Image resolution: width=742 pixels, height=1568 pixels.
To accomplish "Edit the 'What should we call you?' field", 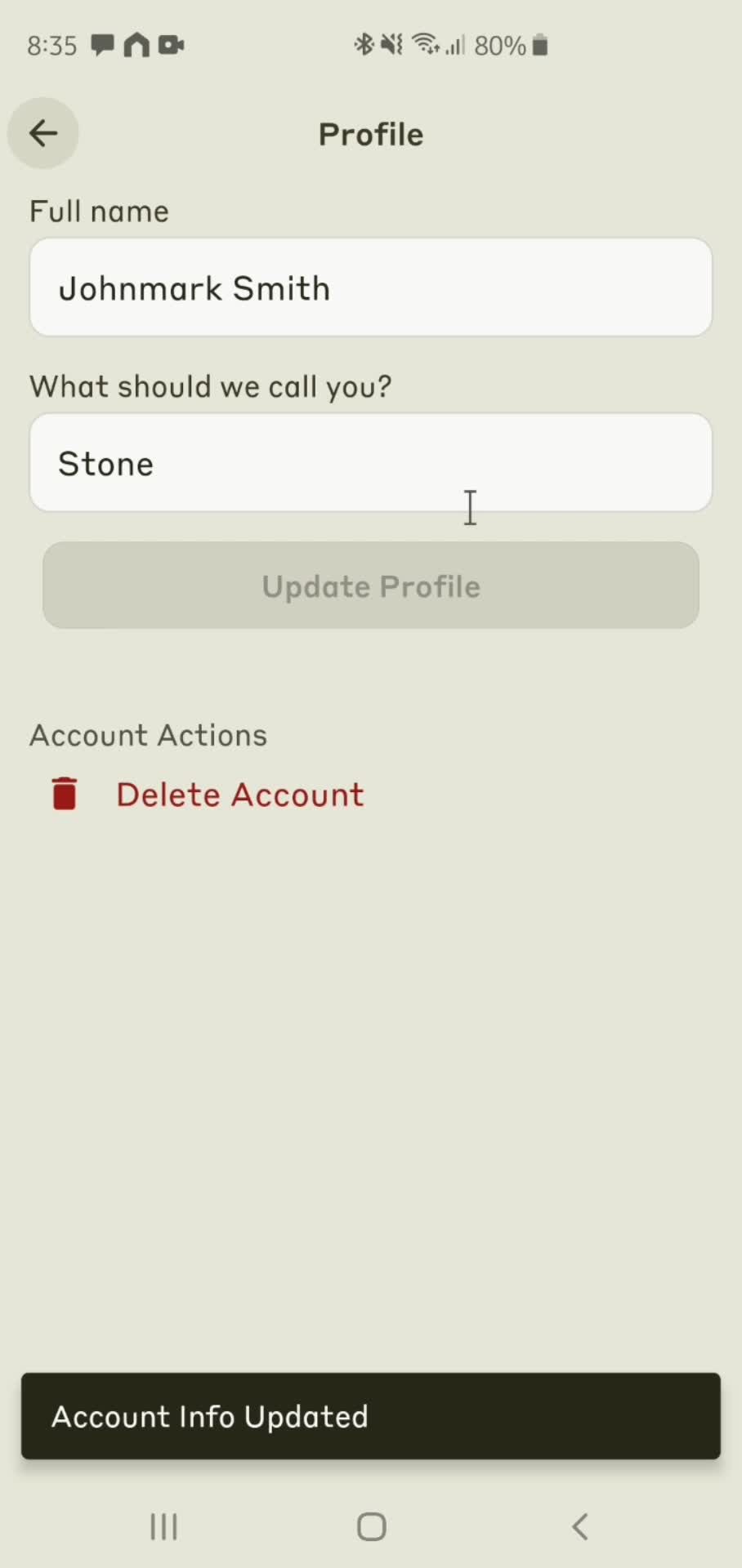I will (370, 463).
